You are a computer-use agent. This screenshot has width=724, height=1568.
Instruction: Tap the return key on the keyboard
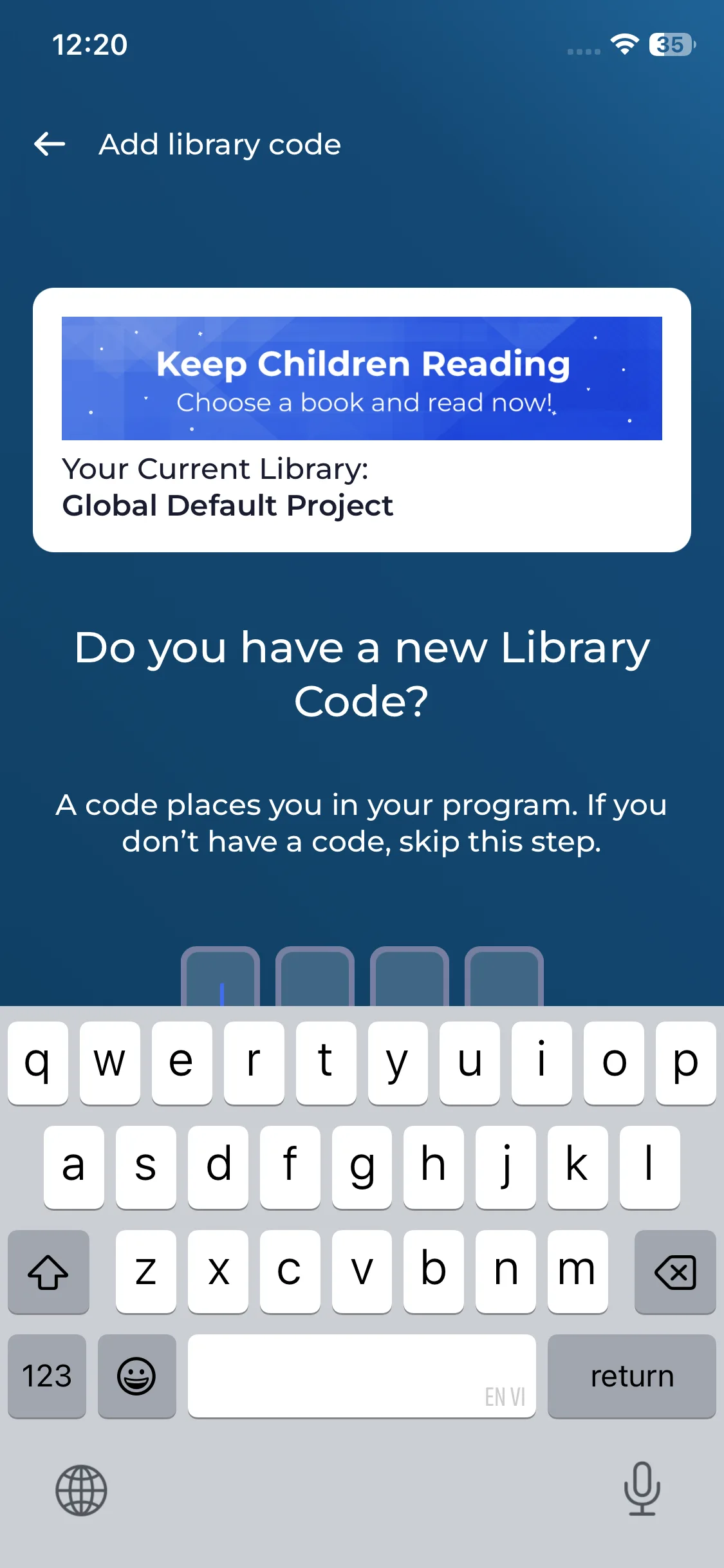(631, 1376)
